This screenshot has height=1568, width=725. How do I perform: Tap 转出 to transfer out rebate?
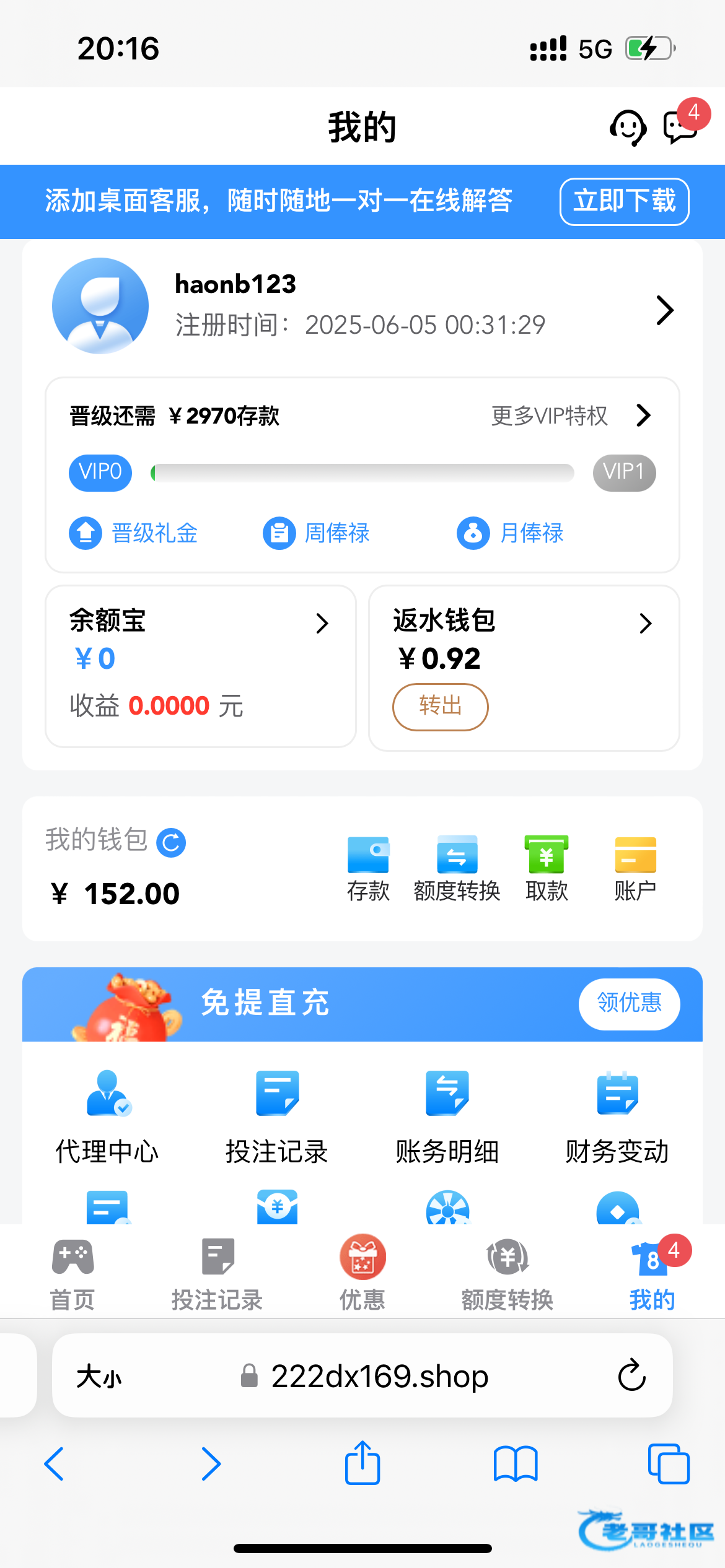coord(440,707)
